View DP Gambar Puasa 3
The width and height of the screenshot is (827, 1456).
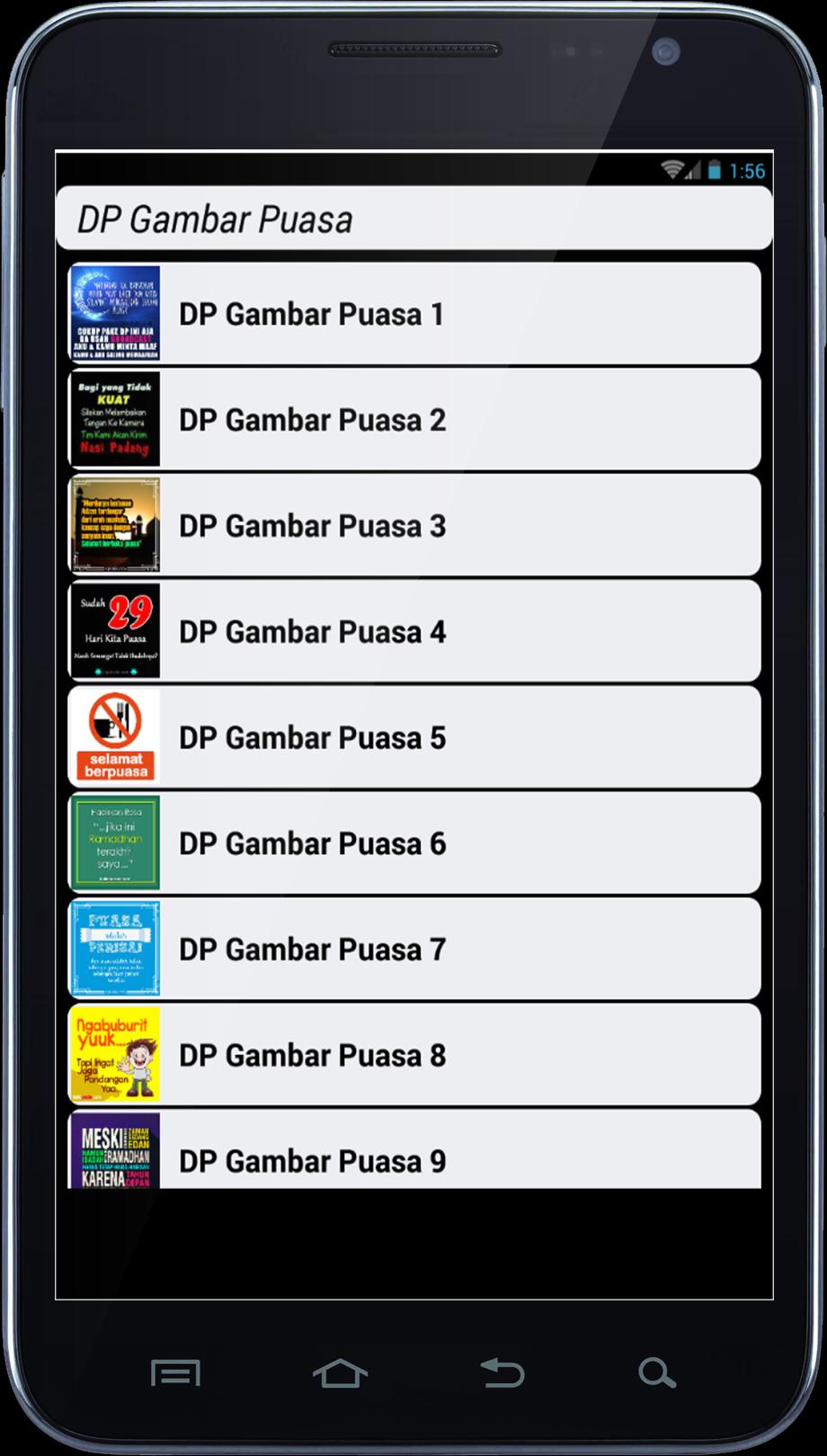[x=413, y=526]
